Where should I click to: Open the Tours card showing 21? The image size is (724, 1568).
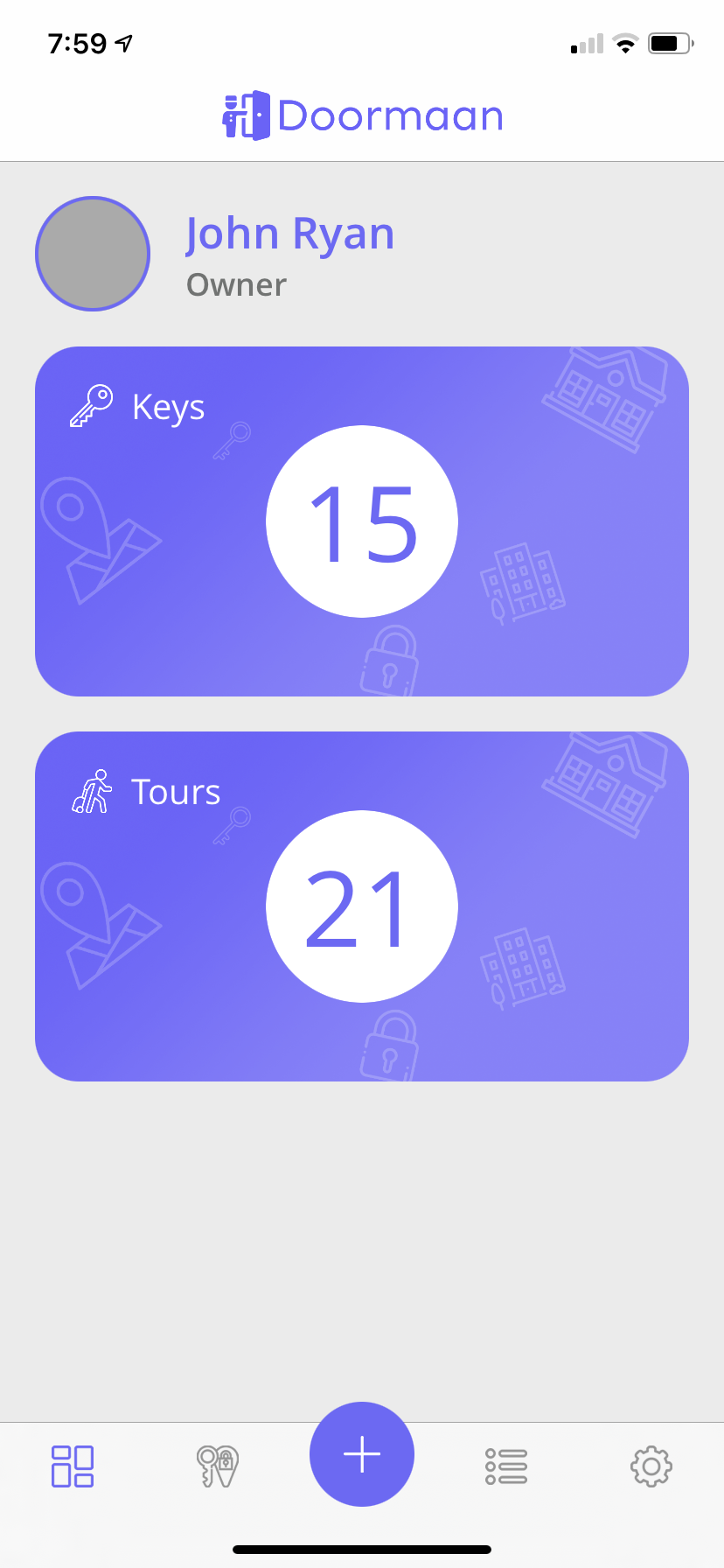click(362, 906)
